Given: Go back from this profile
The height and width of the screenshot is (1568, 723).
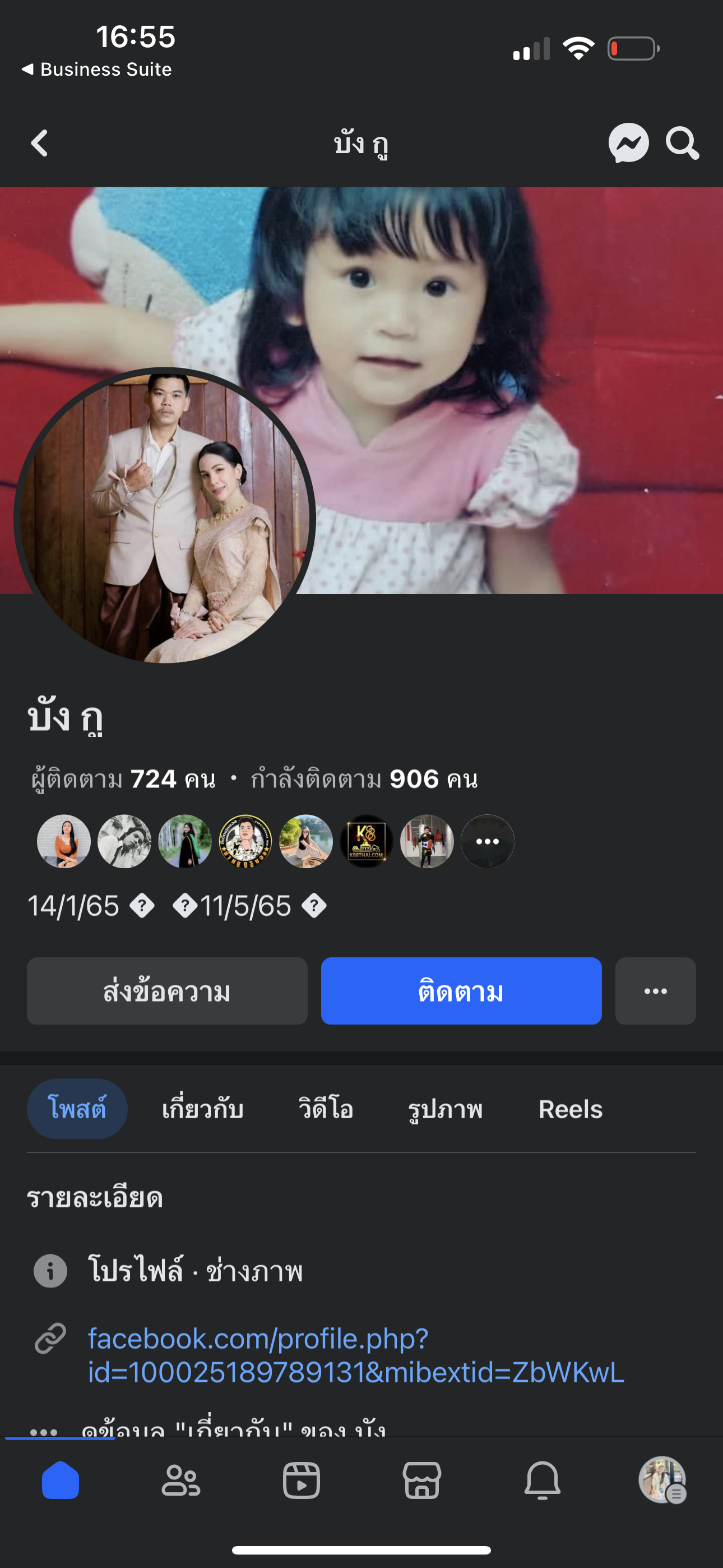Looking at the screenshot, I should tap(40, 144).
